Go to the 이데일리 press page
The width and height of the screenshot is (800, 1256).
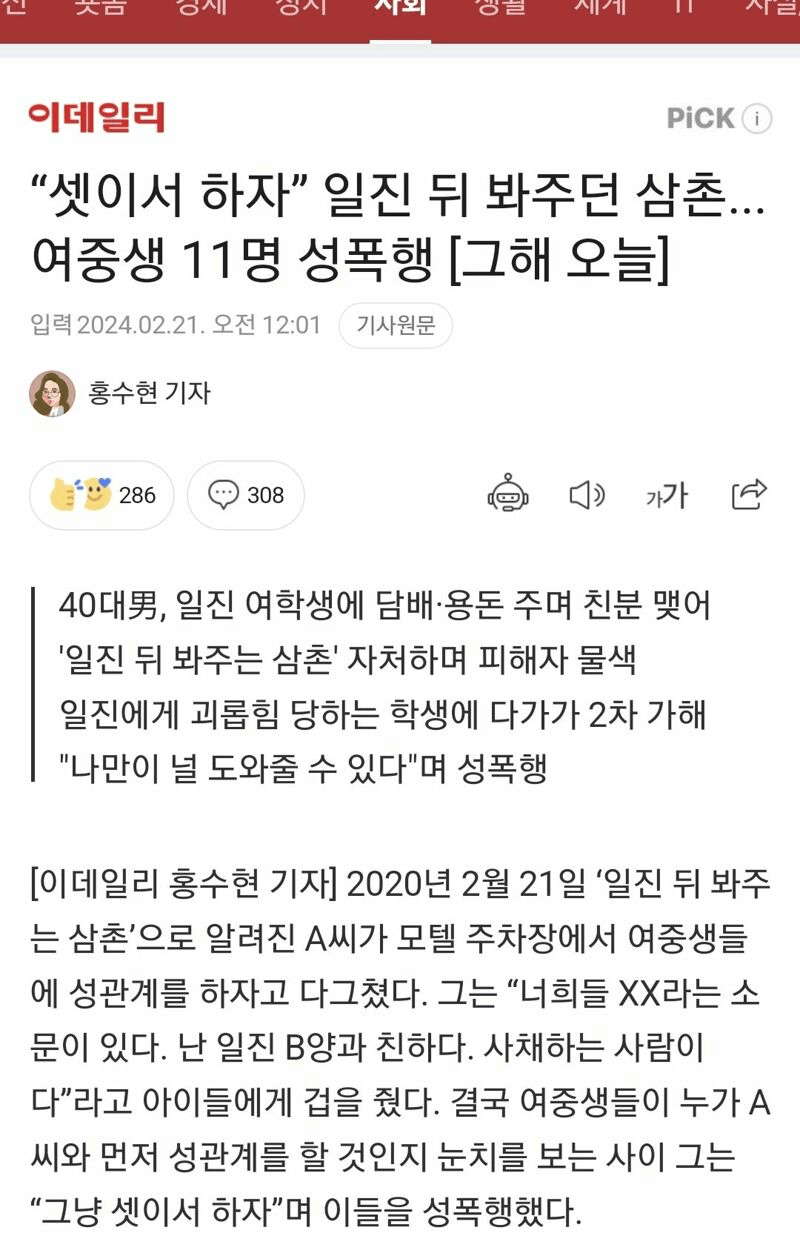(97, 118)
